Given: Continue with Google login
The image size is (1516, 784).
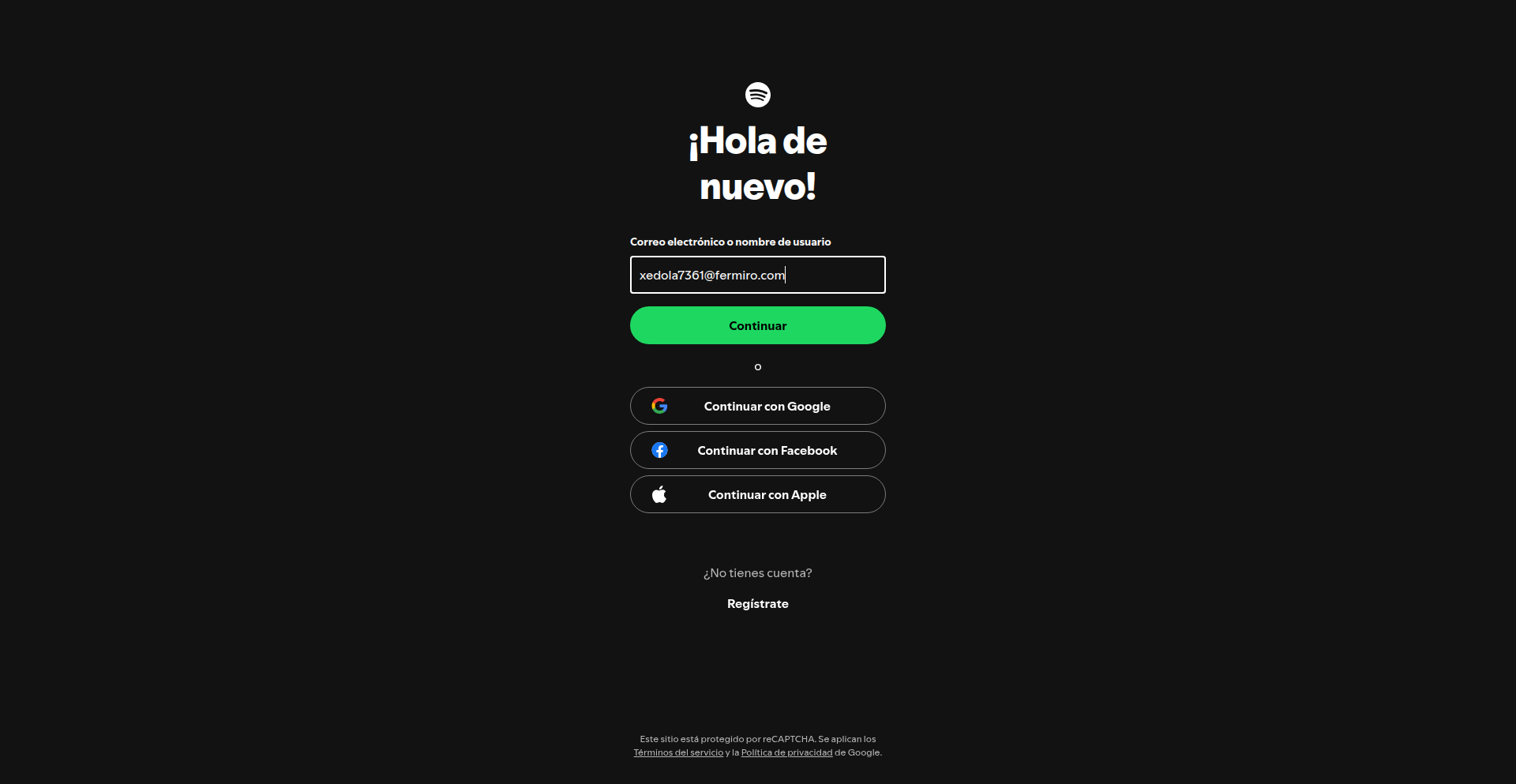Looking at the screenshot, I should click(x=757, y=406).
